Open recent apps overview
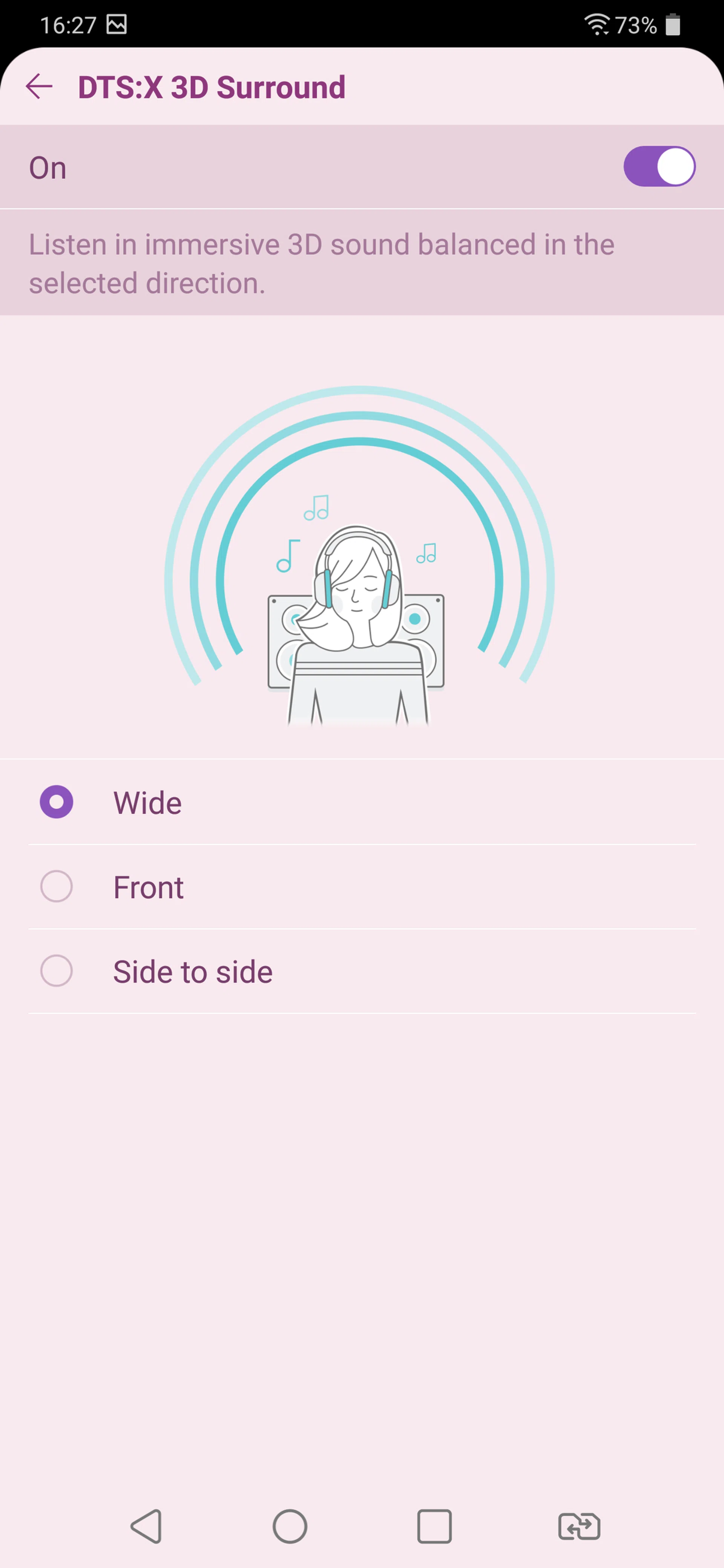This screenshot has width=724, height=1568. pyautogui.click(x=434, y=1526)
